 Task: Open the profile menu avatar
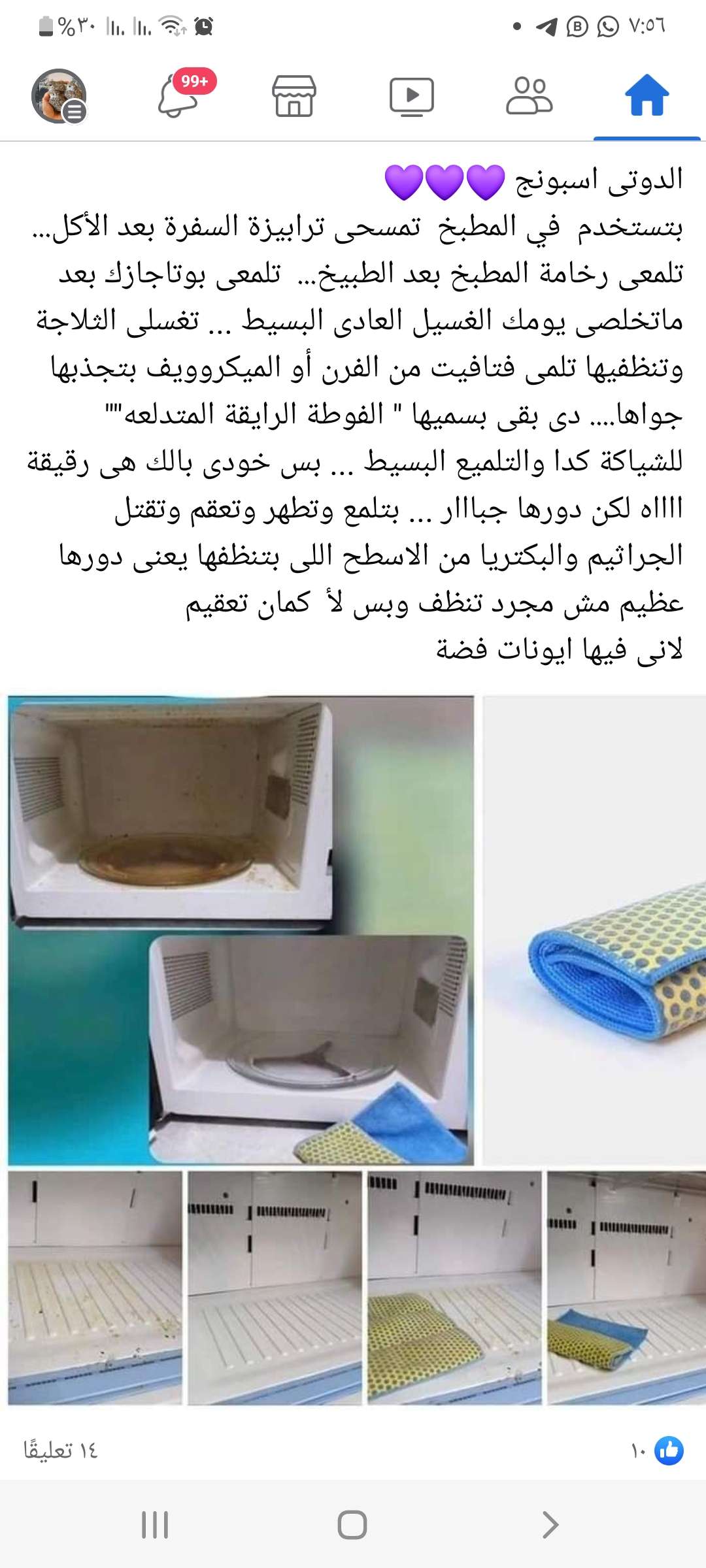point(59,95)
